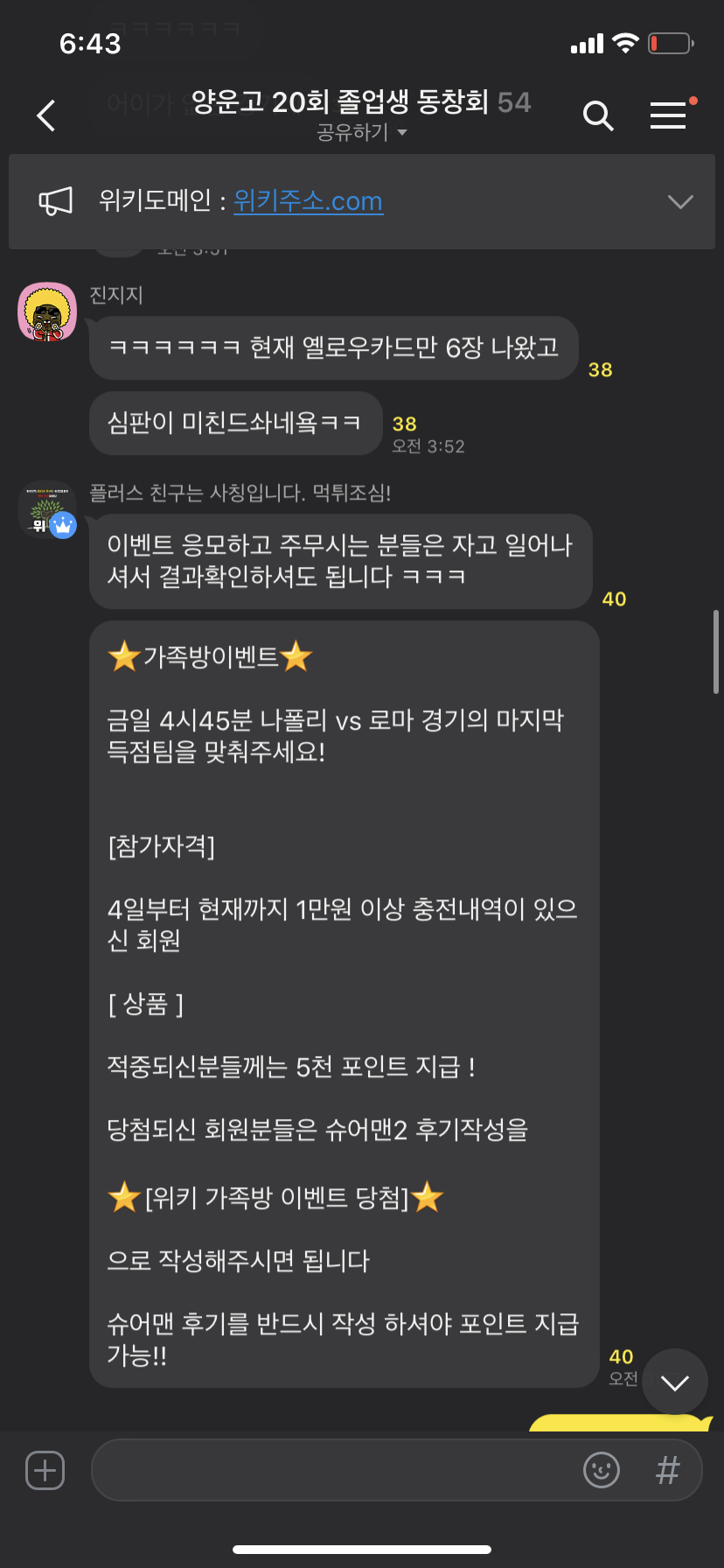Go back from the chat room

pos(46,115)
